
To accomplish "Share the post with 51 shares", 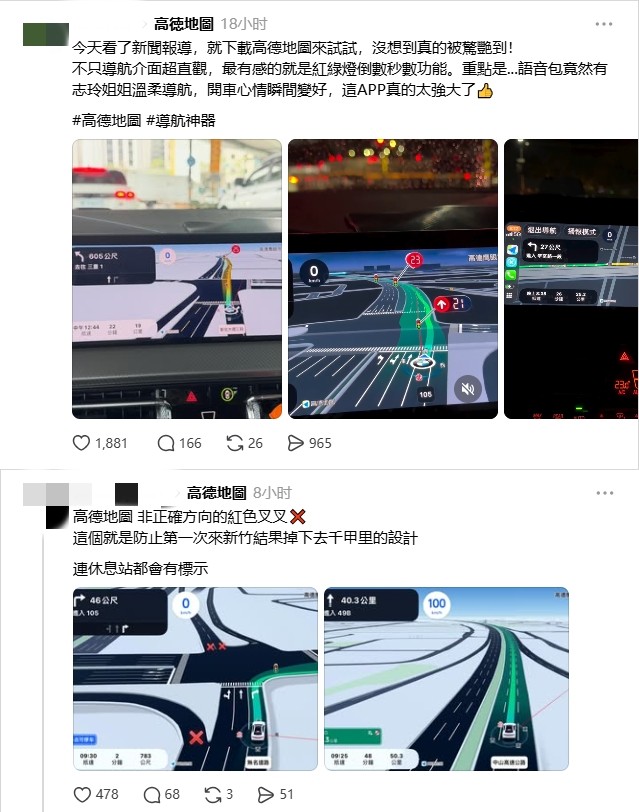I will pyautogui.click(x=269, y=794).
